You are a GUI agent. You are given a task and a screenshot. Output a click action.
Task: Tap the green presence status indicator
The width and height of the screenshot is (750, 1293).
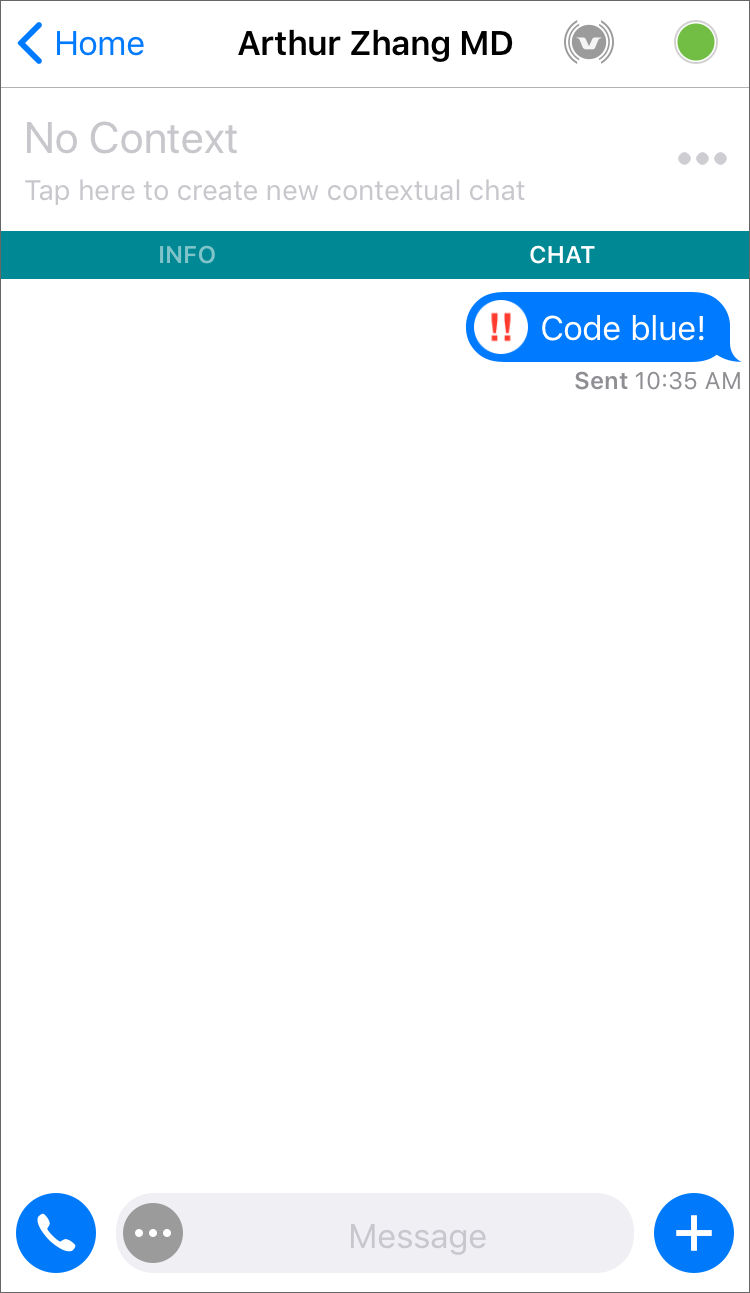[696, 43]
